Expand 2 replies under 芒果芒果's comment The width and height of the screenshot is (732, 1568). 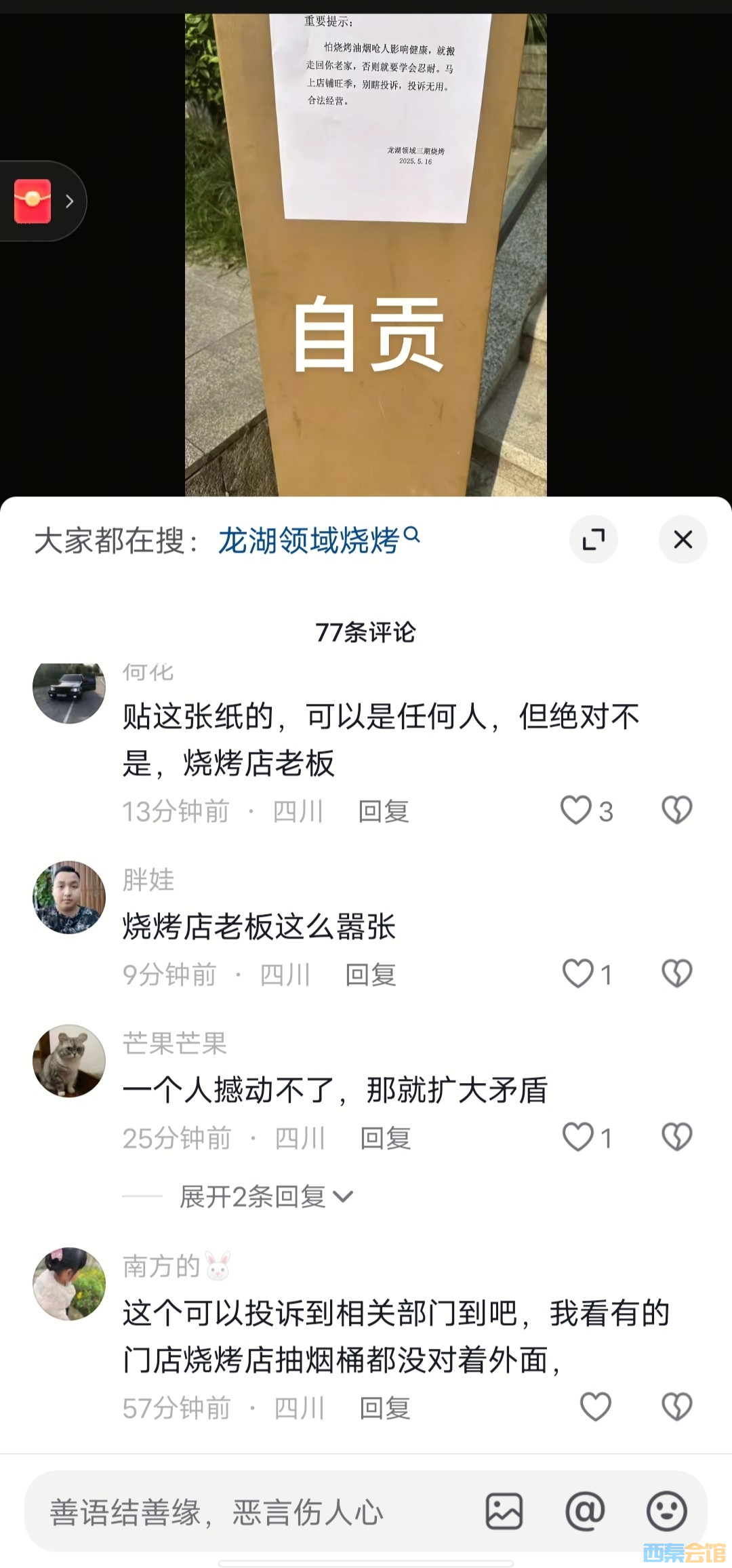coord(266,1197)
